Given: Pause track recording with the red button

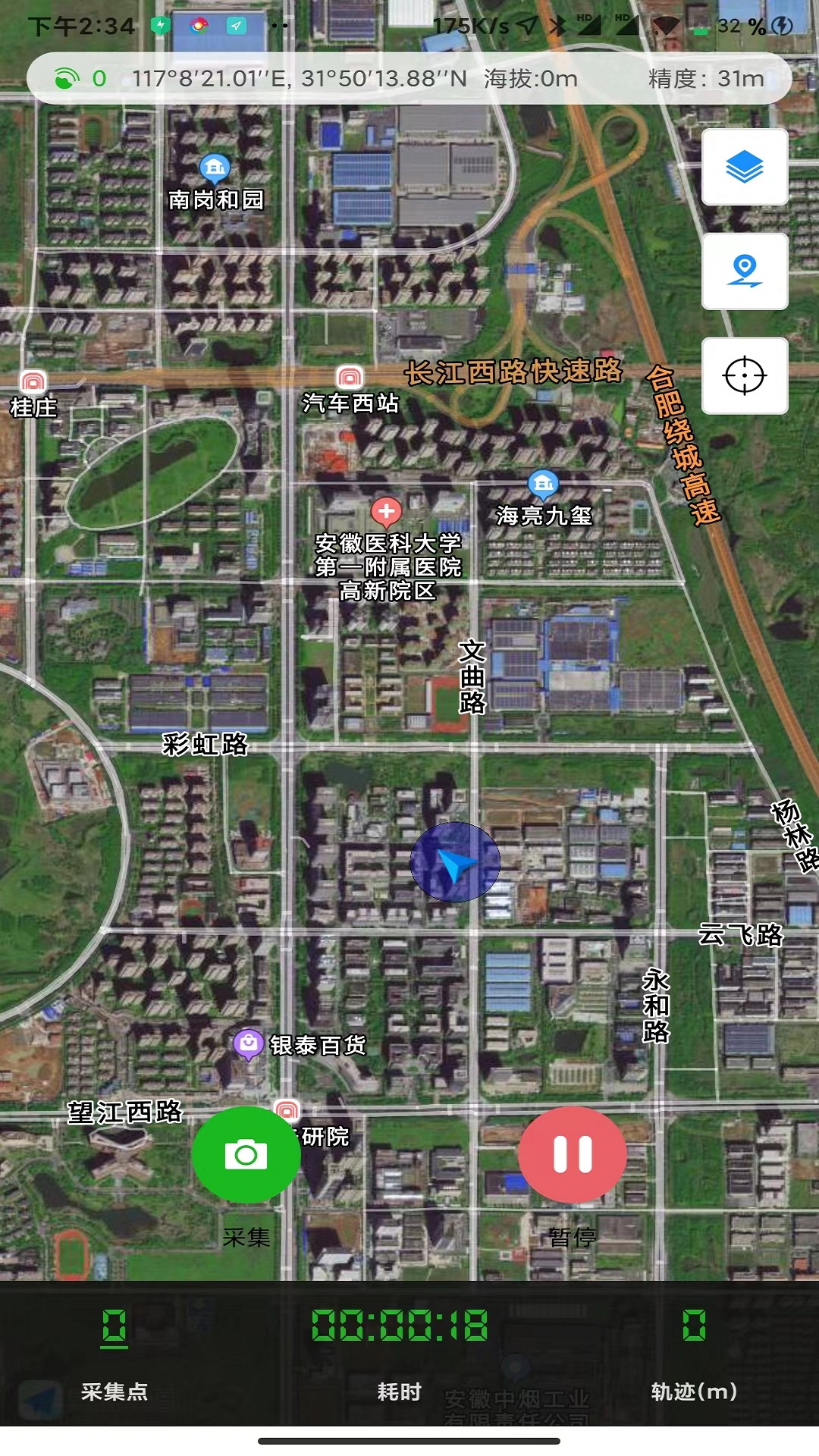Looking at the screenshot, I should pyautogui.click(x=573, y=1154).
